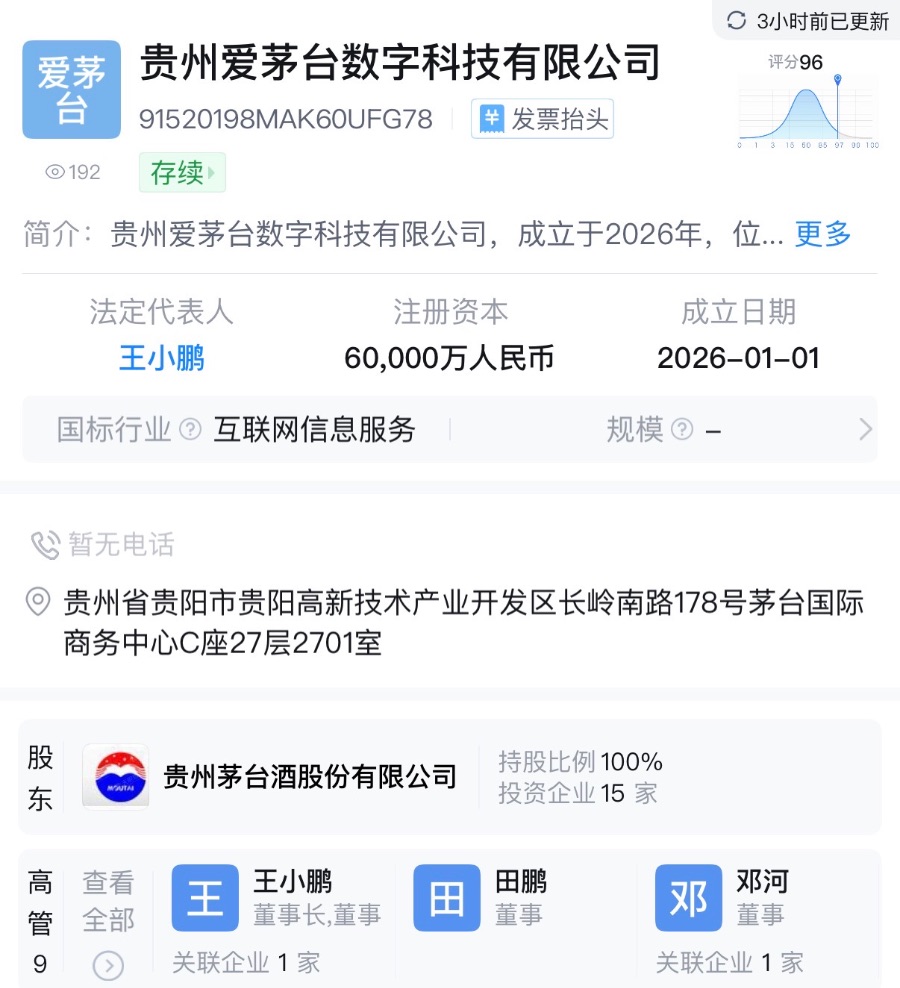点击发票抬头前的票据图标
This screenshot has height=988, width=900.
[x=489, y=118]
